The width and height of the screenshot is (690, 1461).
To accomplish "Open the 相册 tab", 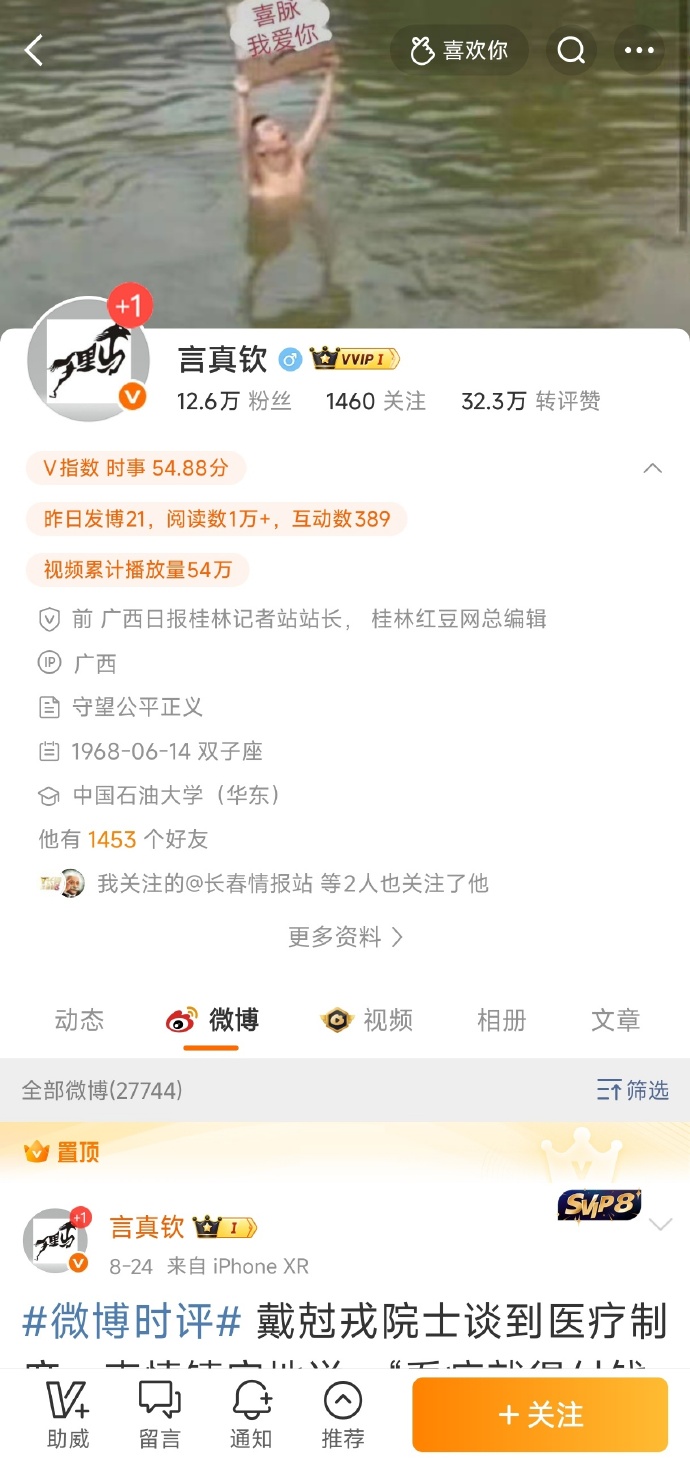I will (x=501, y=1020).
